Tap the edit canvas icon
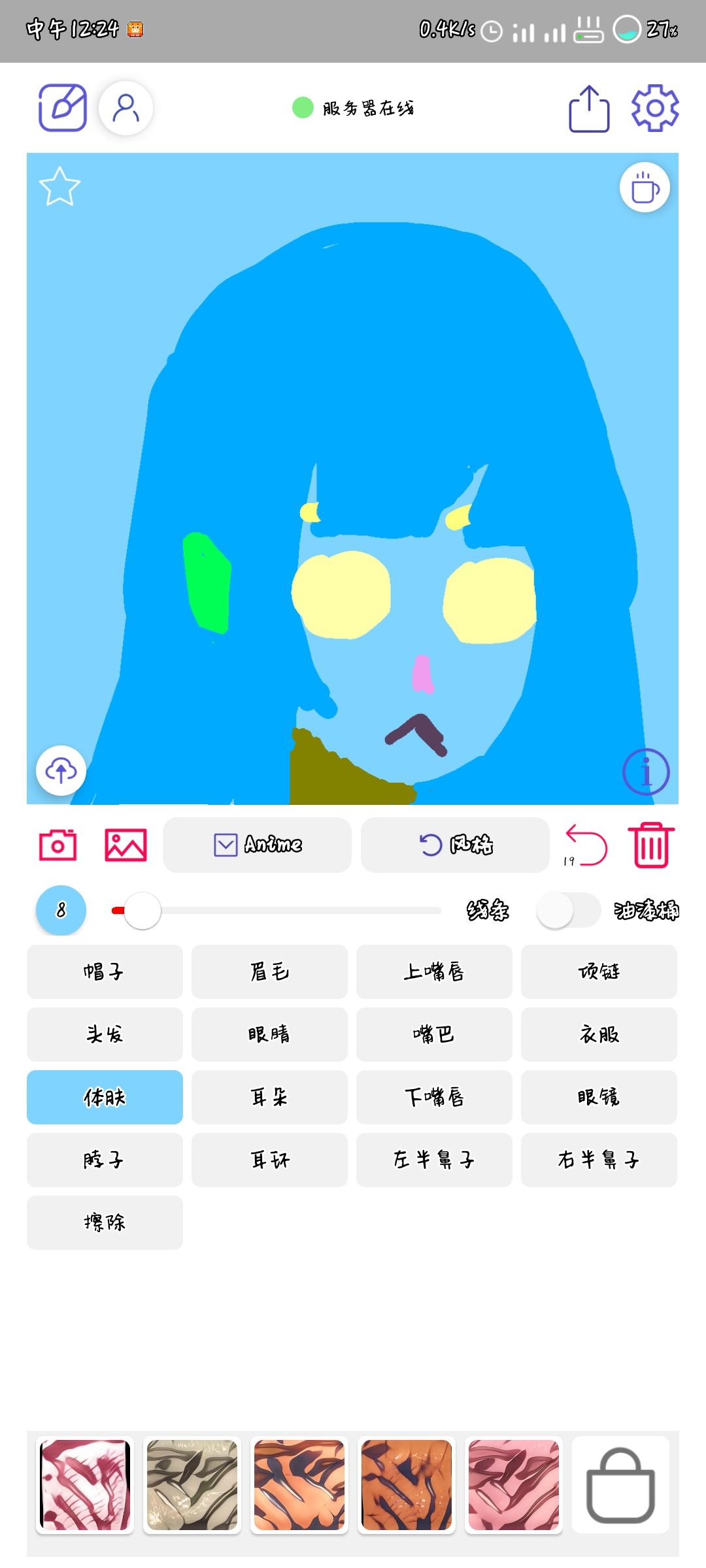Screen dimensions: 706x1568 tap(62, 108)
